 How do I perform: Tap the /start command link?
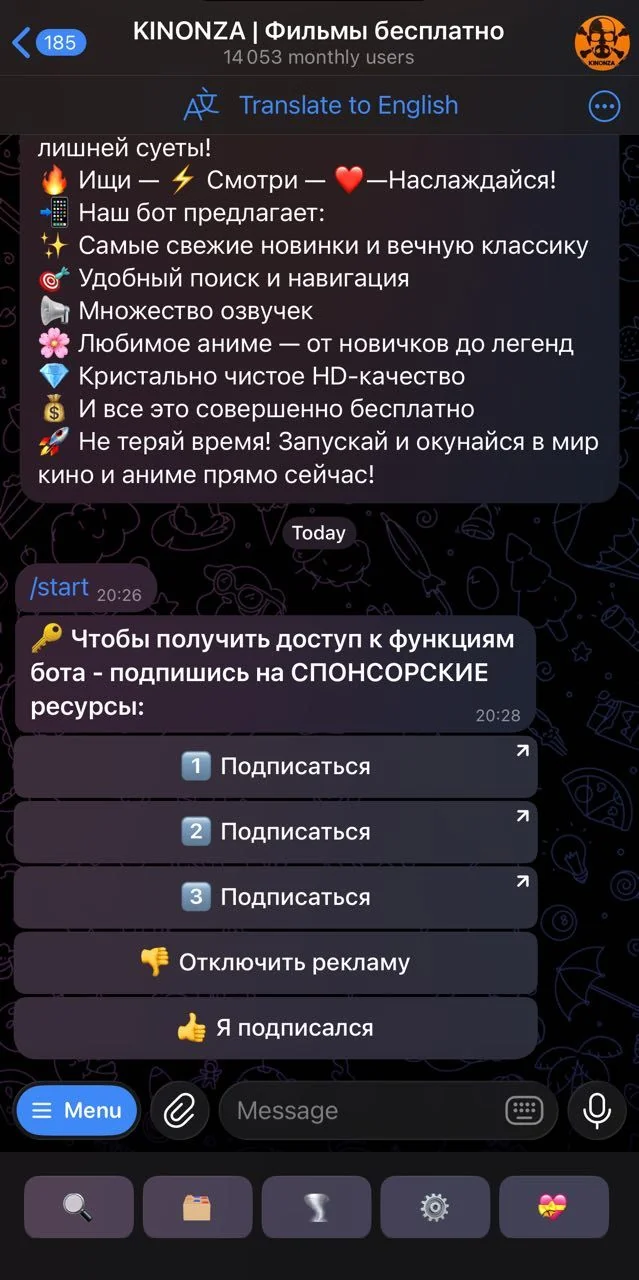(x=60, y=587)
